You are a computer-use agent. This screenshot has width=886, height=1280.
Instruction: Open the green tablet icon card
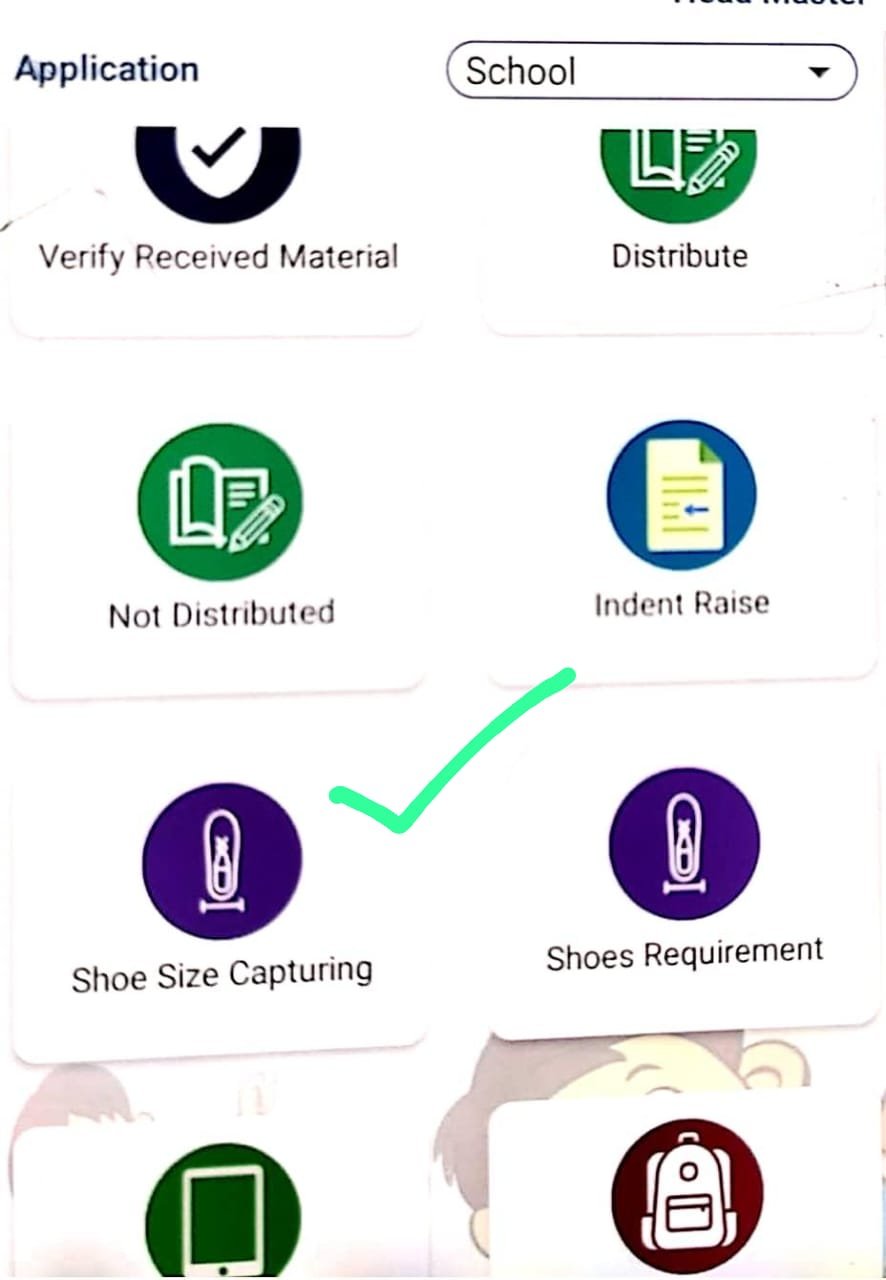[x=221, y=1210]
